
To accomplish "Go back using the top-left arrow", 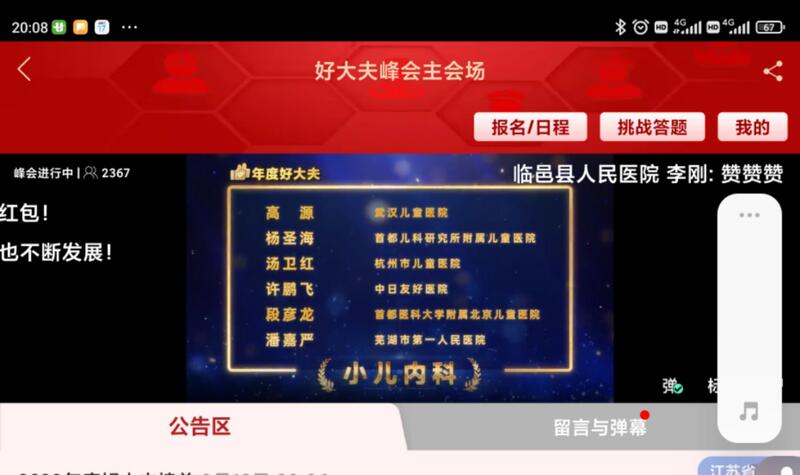I will click(x=24, y=70).
